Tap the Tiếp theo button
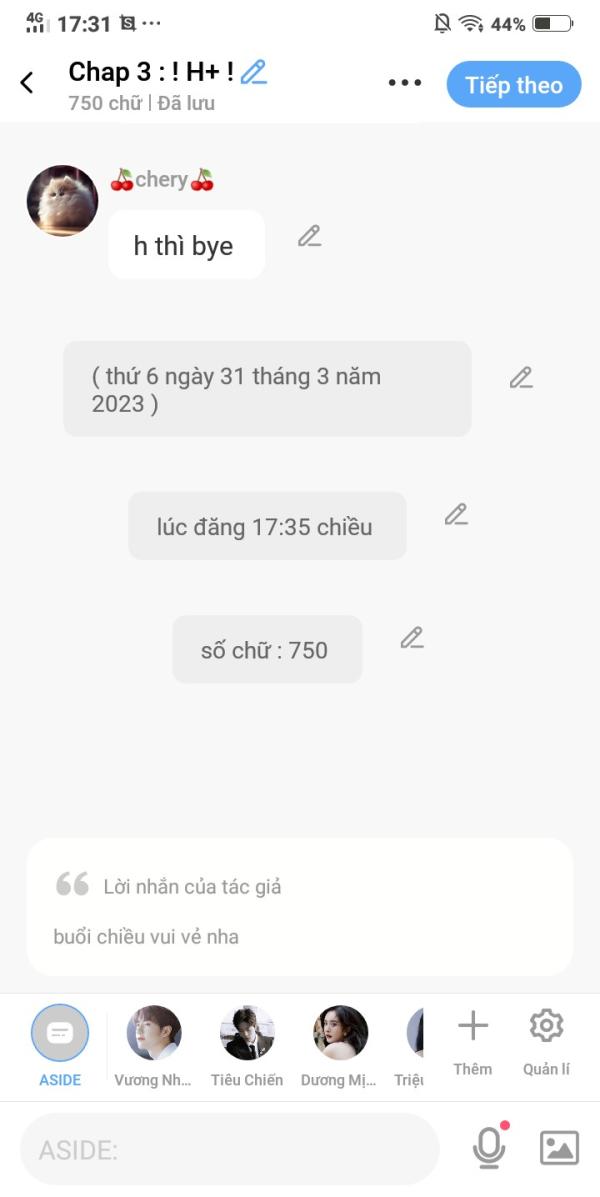600x1197 pixels. [x=513, y=85]
